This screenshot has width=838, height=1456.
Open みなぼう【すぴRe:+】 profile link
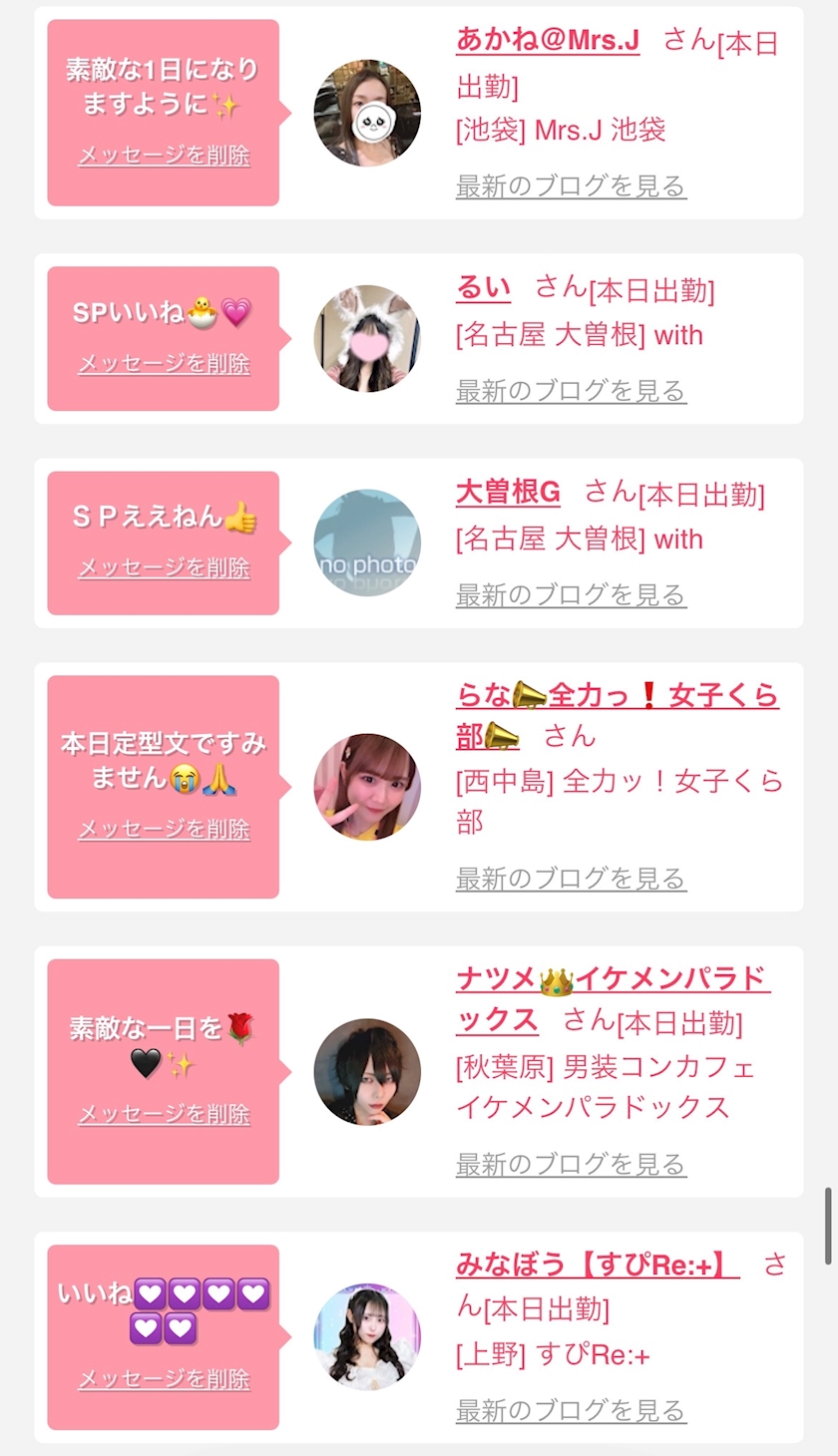(x=598, y=1266)
